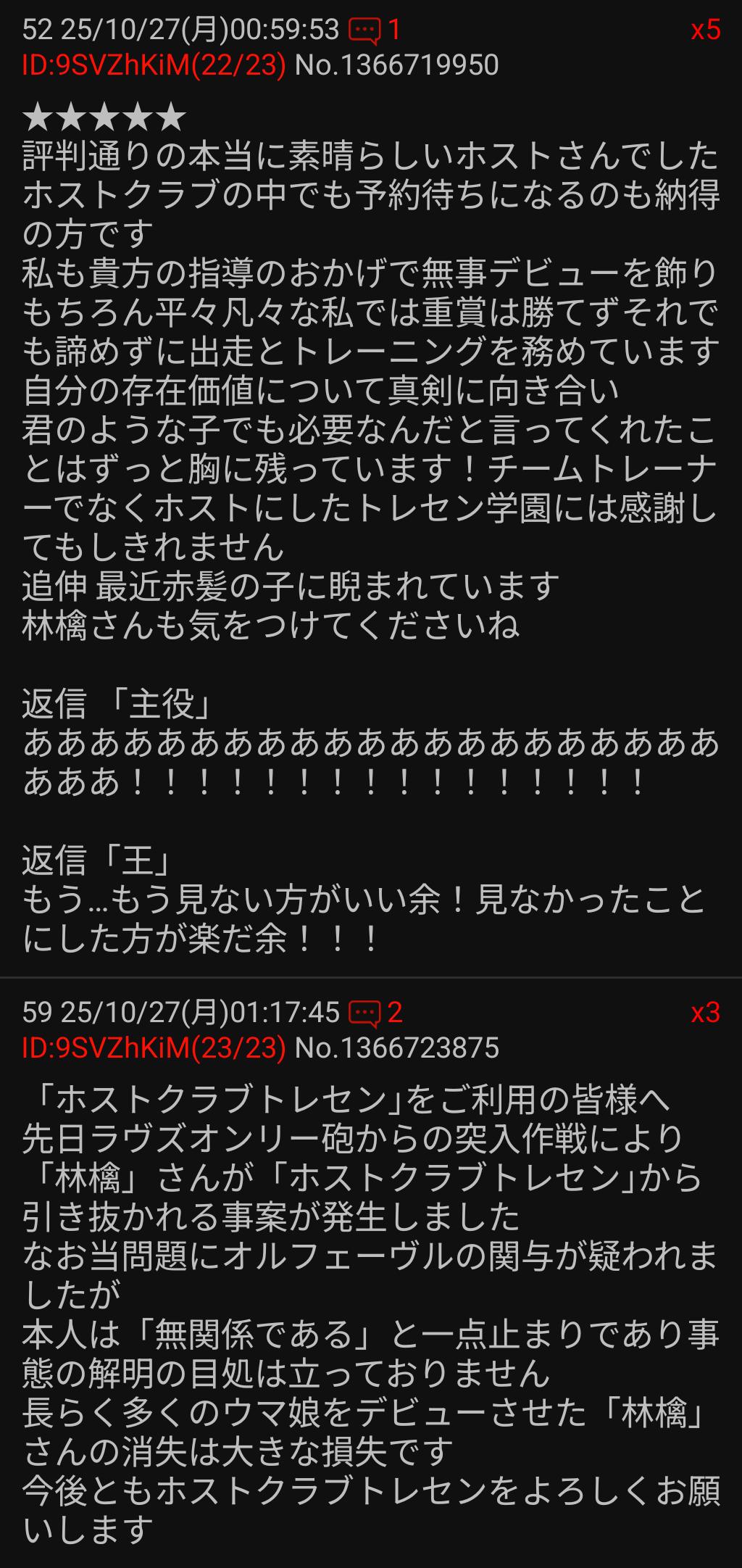Image resolution: width=742 pixels, height=1568 pixels.
Task: Select post number No.1366723875
Action: tap(397, 1048)
